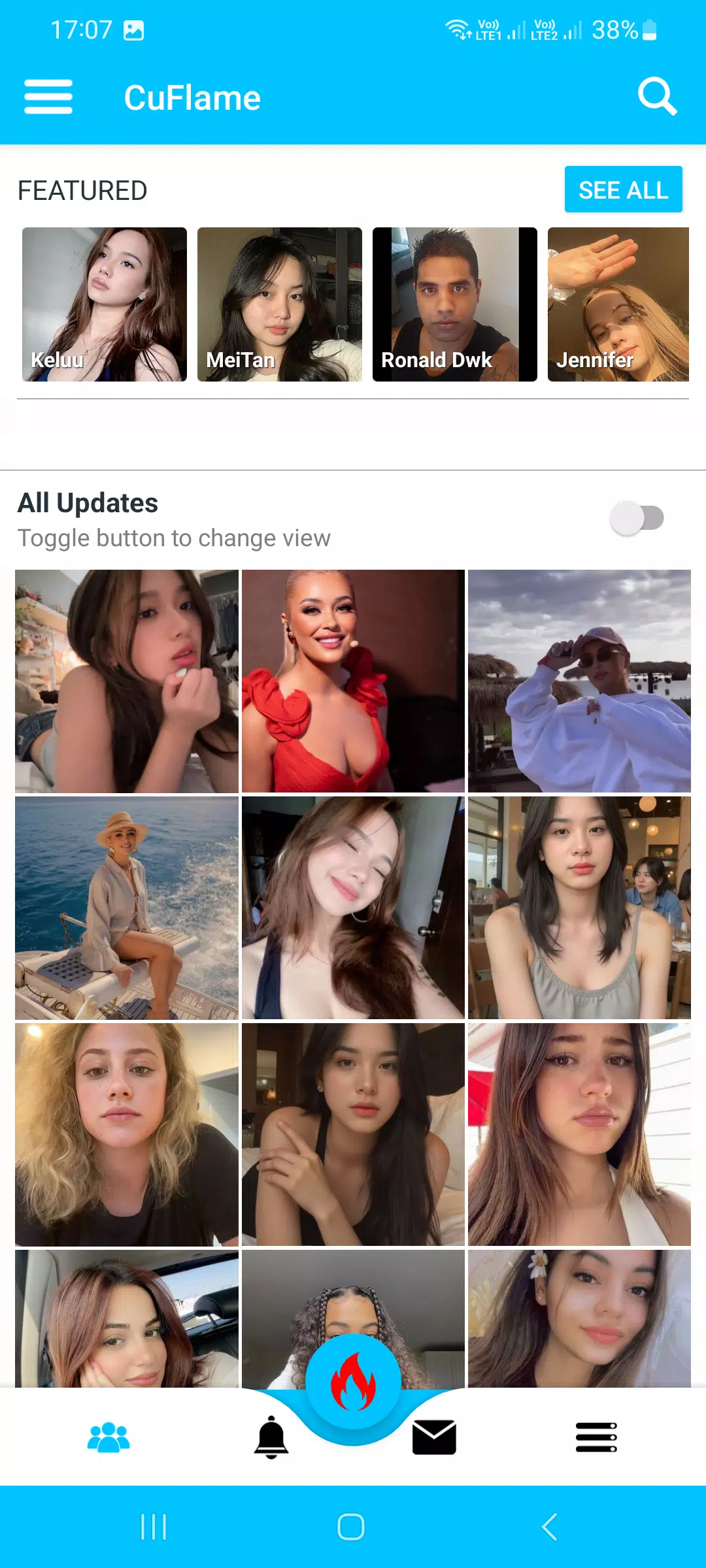The height and width of the screenshot is (1568, 706).
Task: Open the white hoodie and cap photo
Action: coord(579,681)
